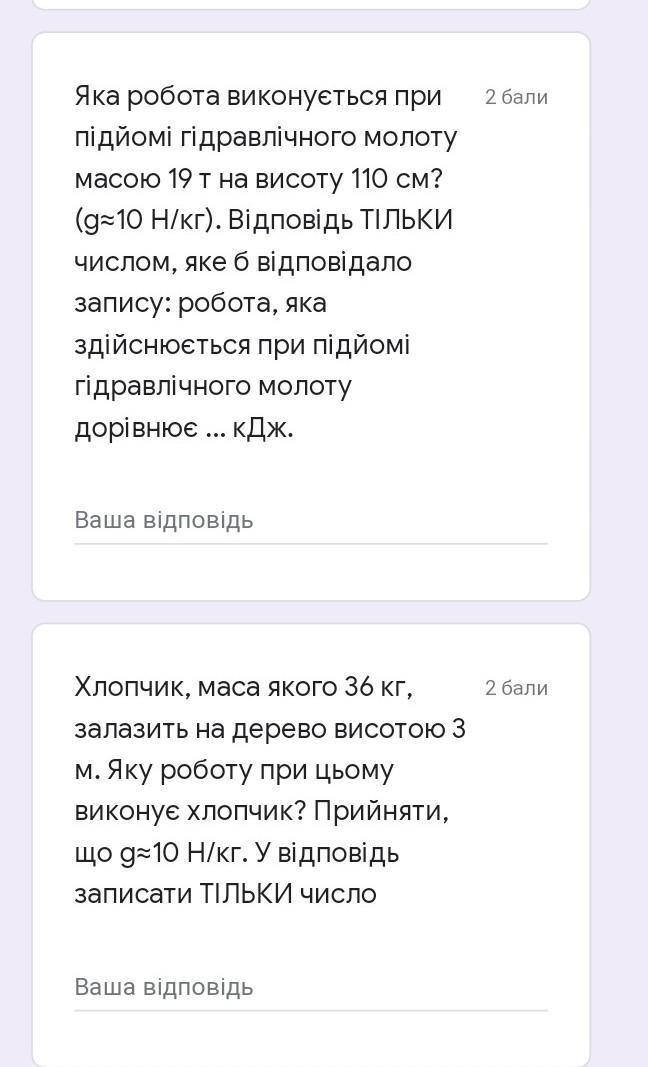648x1067 pixels.
Task: Tap the answer field for the boy climbing tree question
Action: click(x=310, y=988)
